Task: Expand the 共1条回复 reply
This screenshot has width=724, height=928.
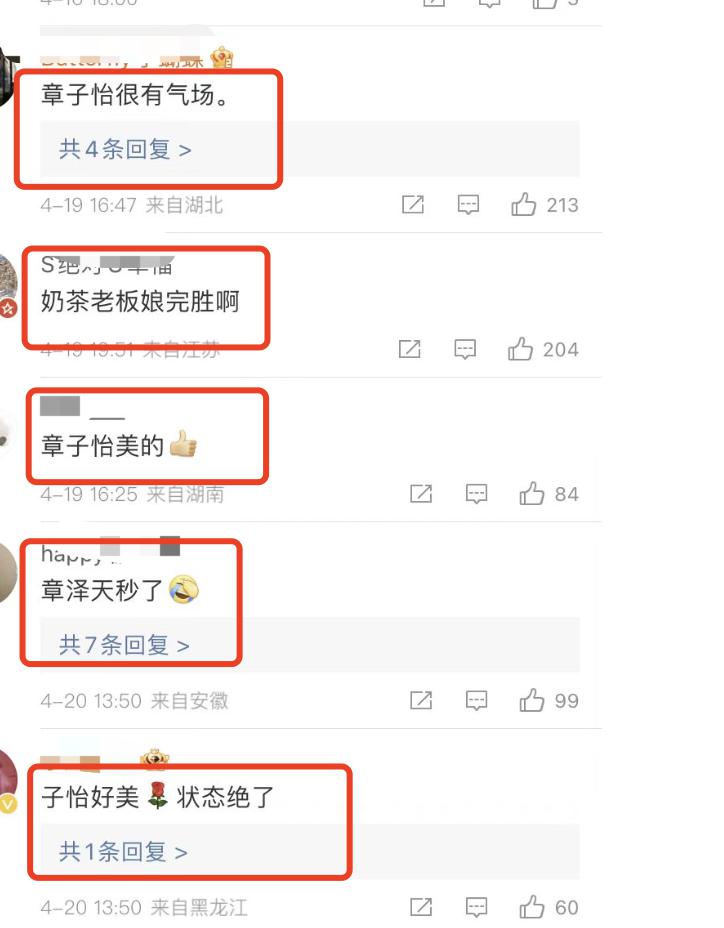Action: coord(123,852)
